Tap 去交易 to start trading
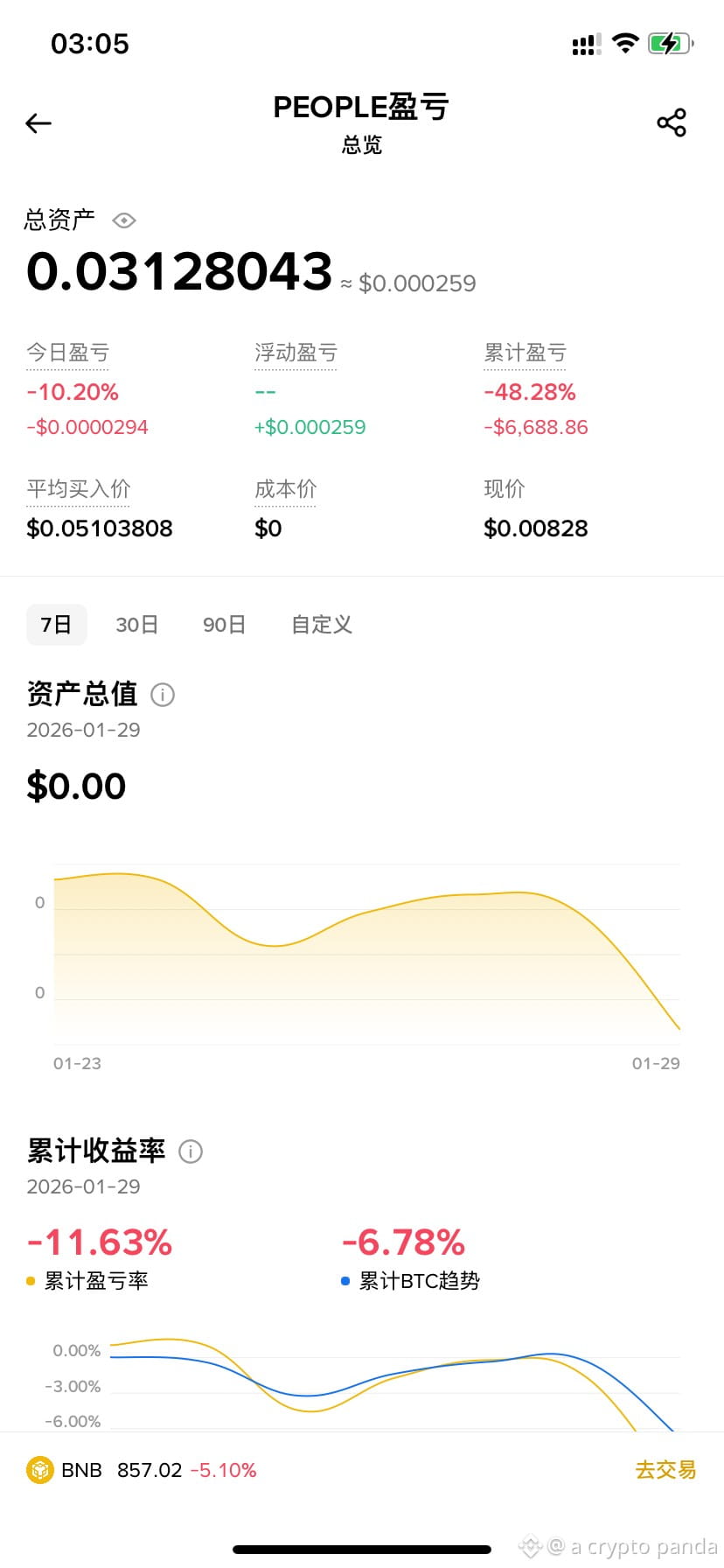The width and height of the screenshot is (724, 1568). point(665,1470)
